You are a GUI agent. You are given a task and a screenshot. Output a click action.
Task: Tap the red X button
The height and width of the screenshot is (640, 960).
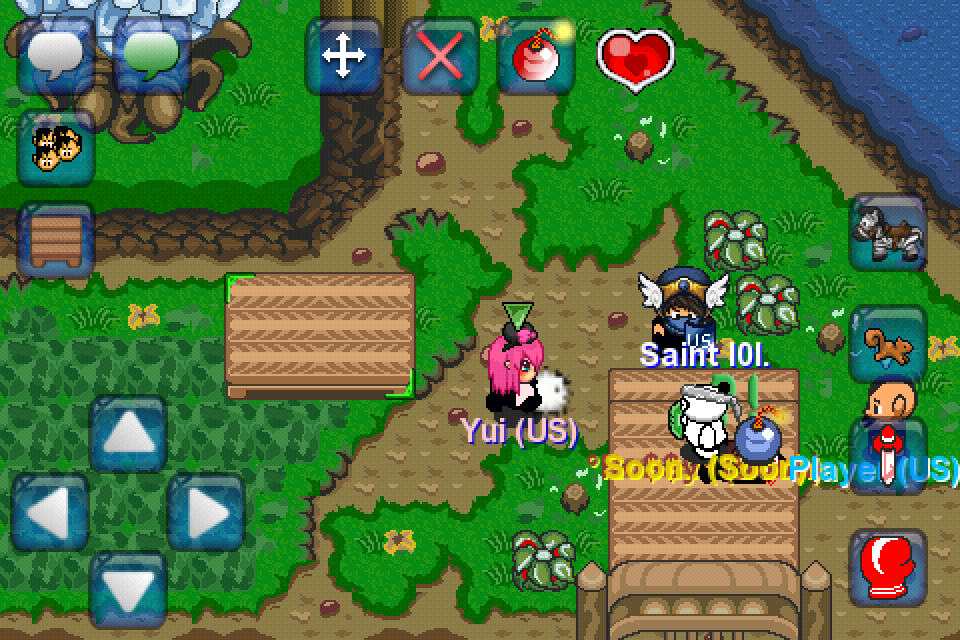[x=439, y=57]
